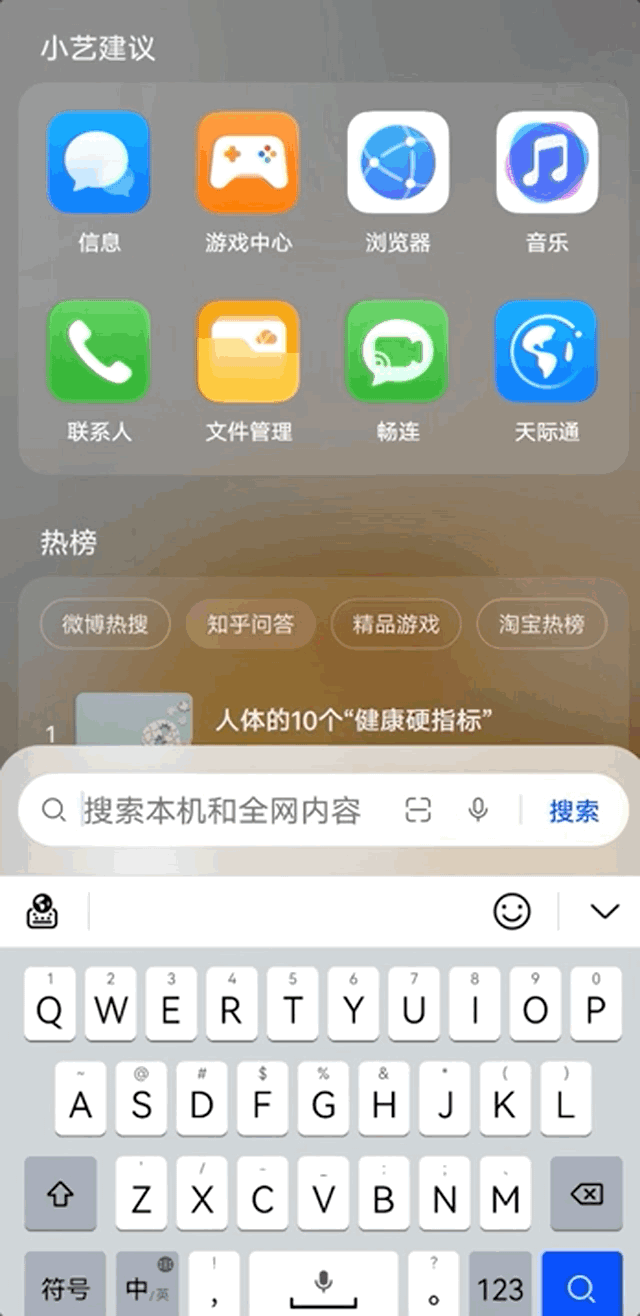Select the 精品游戏 chip
Image resolution: width=640 pixels, height=1316 pixels.
coord(396,625)
